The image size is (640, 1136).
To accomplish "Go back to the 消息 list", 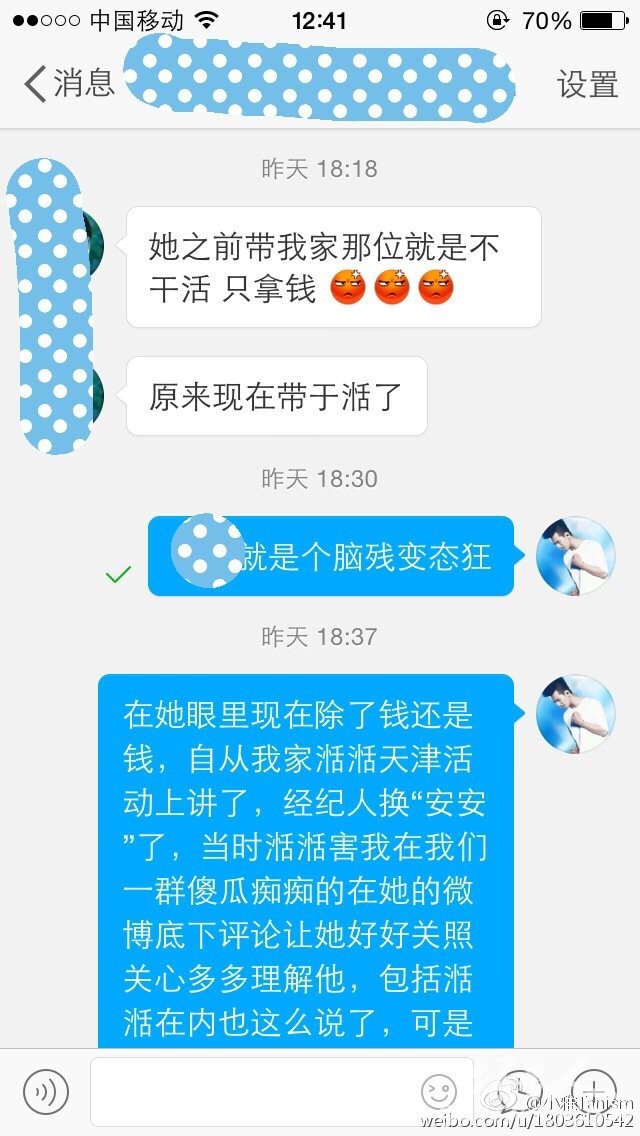I will 69,83.
